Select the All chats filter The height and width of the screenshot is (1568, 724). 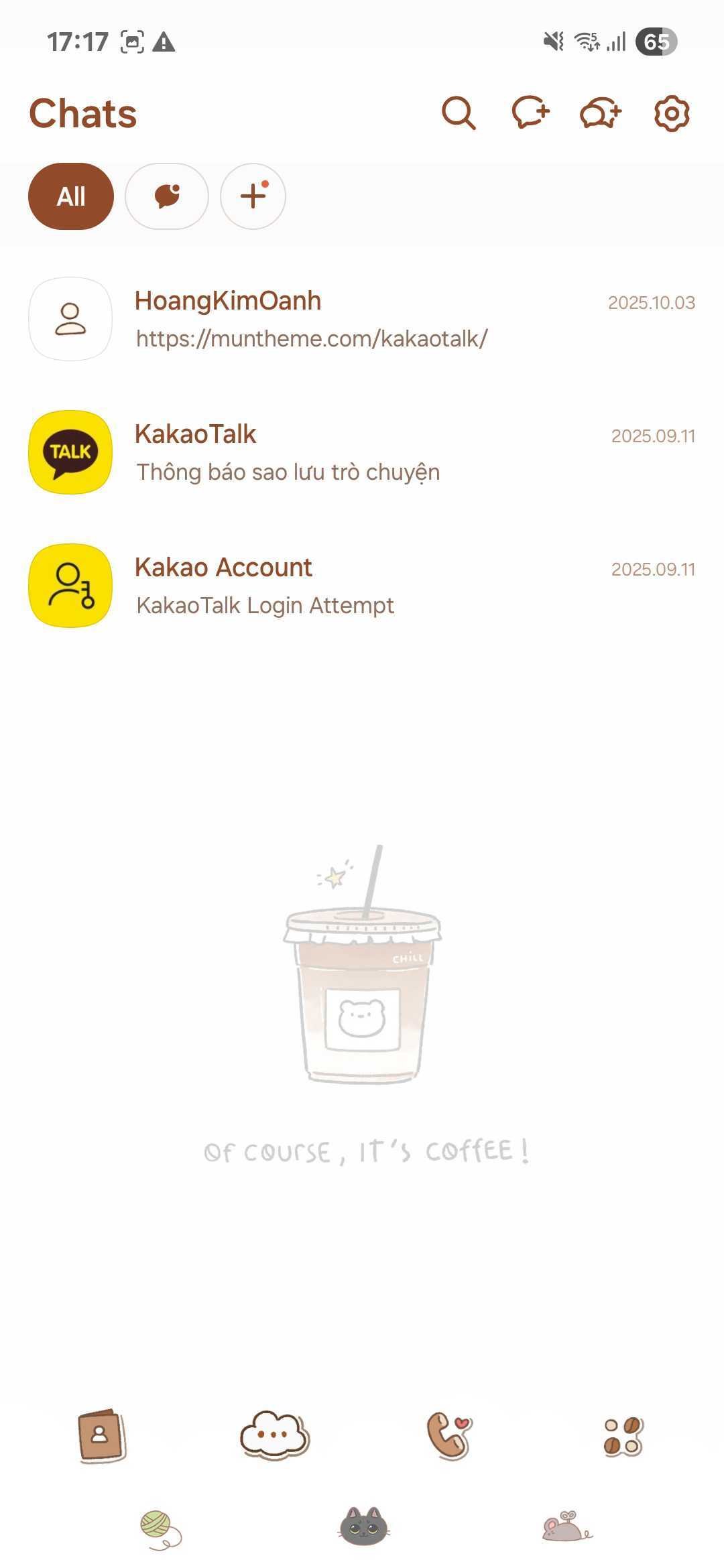click(x=71, y=196)
